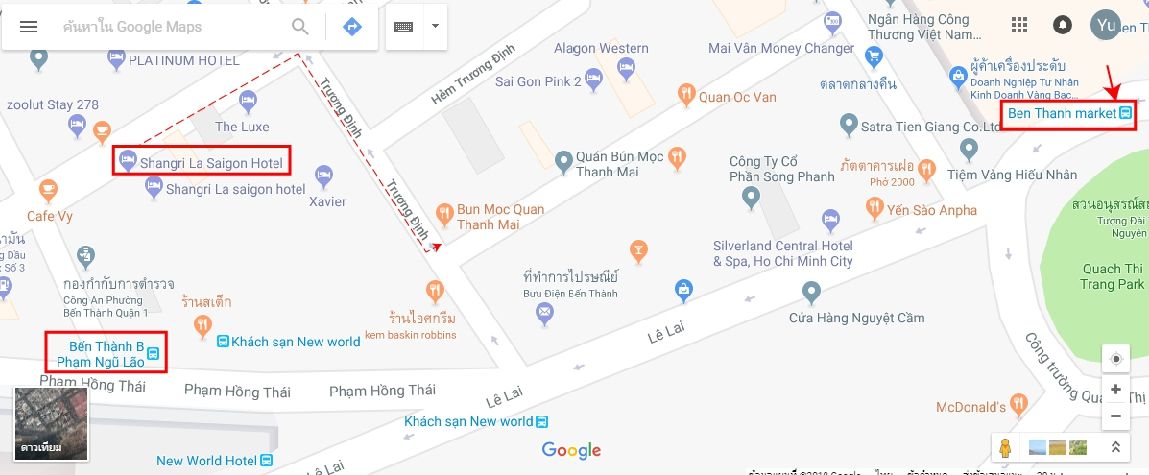Tap the magnifier search icon

coord(300,27)
